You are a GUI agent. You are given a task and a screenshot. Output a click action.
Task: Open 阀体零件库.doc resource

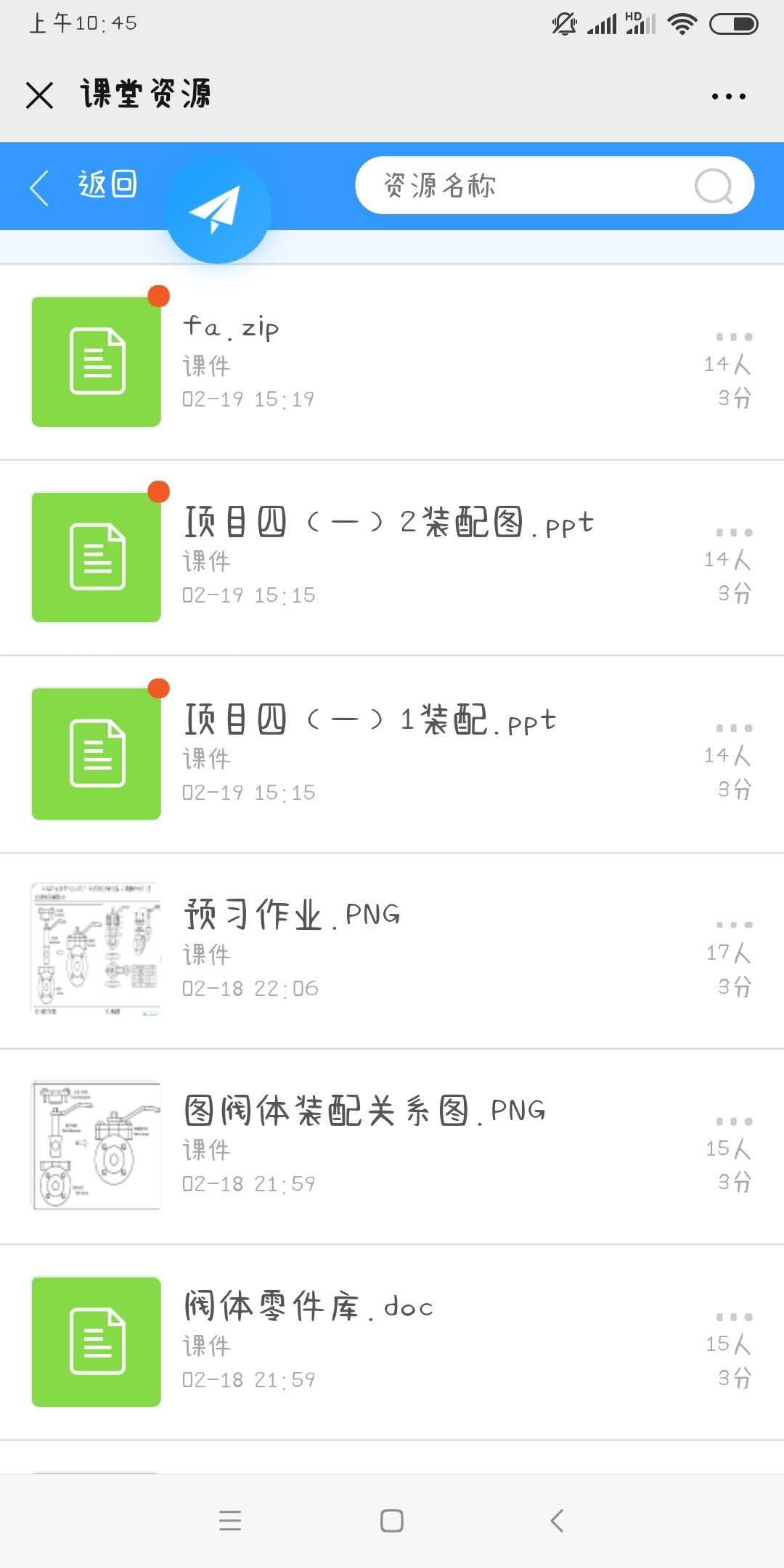tap(392, 1342)
